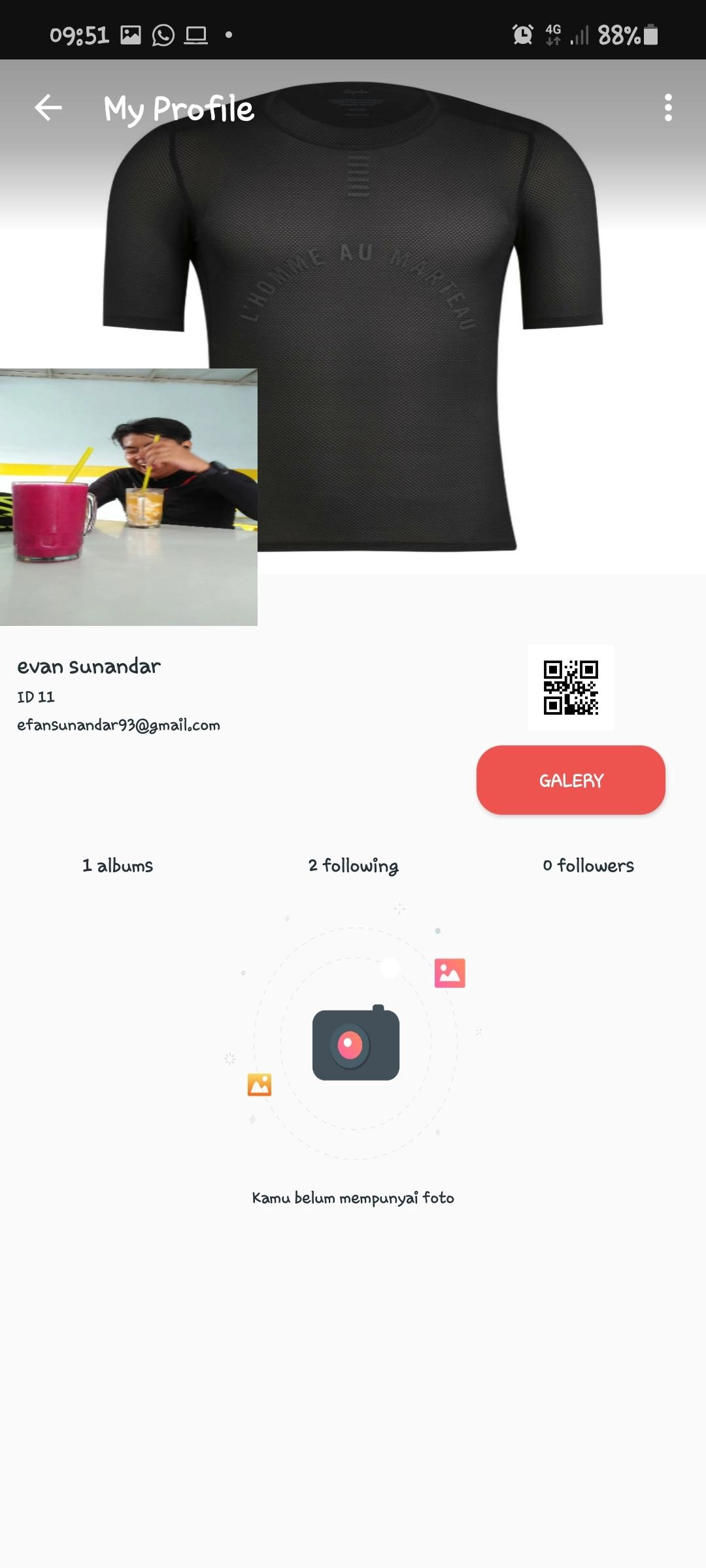Show the 2 following list
This screenshot has height=1568, width=706.
tap(353, 866)
